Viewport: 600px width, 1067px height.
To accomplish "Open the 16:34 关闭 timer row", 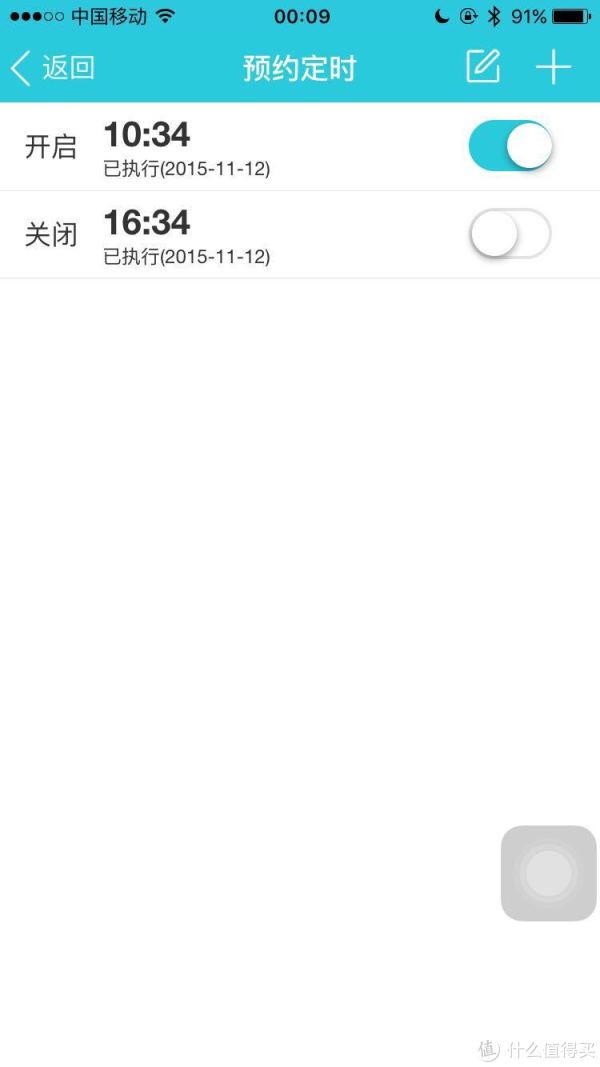I will point(300,235).
